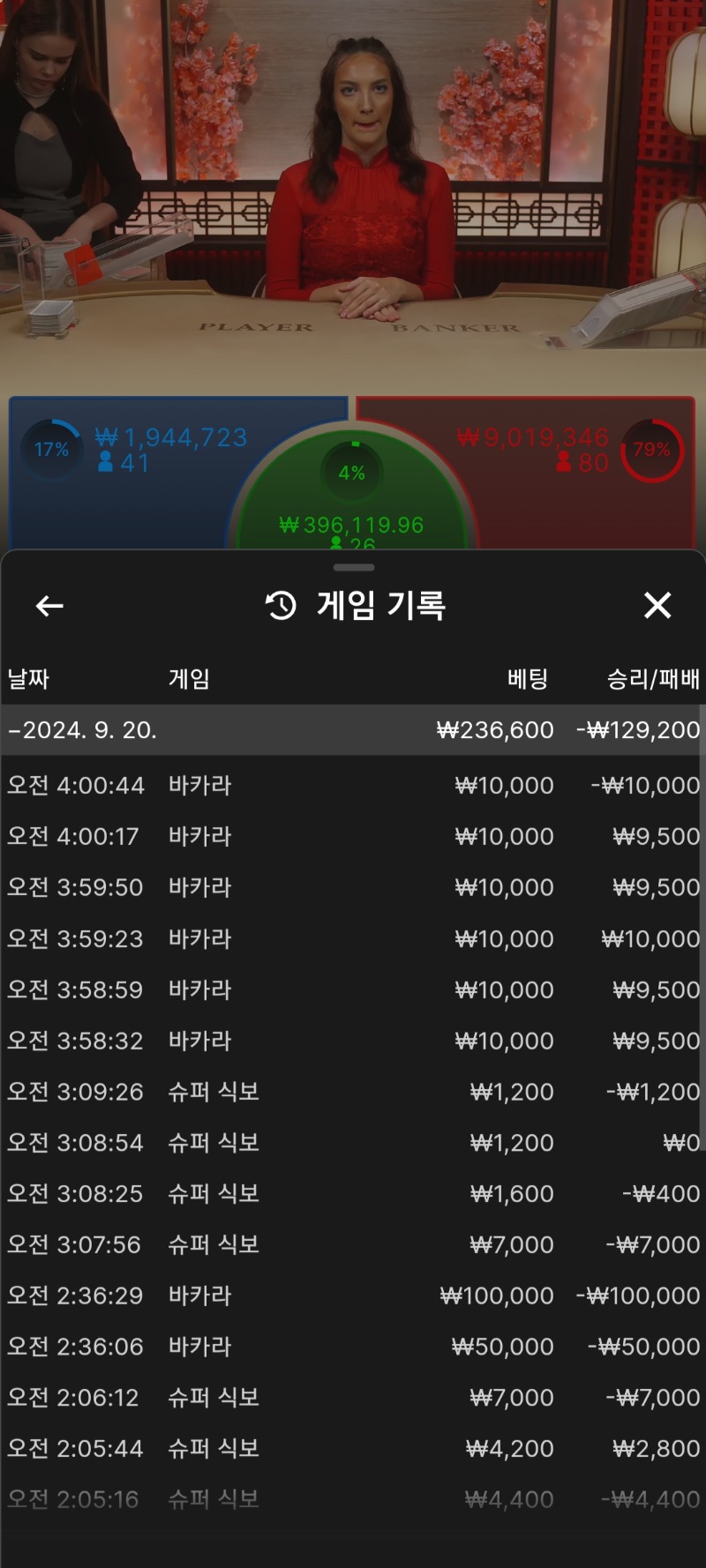View the 오전 3:08:54 슈퍼 식보 entry
This screenshot has width=706, height=1568.
click(353, 1143)
